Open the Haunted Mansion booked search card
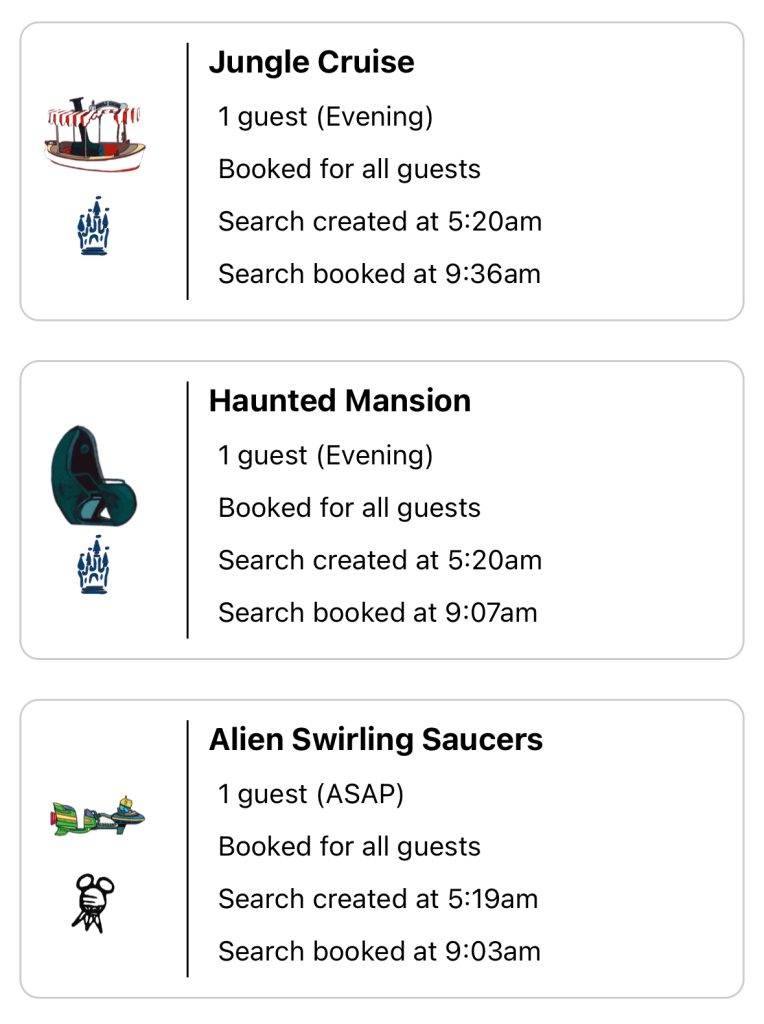The height and width of the screenshot is (1024, 764). coord(381,509)
